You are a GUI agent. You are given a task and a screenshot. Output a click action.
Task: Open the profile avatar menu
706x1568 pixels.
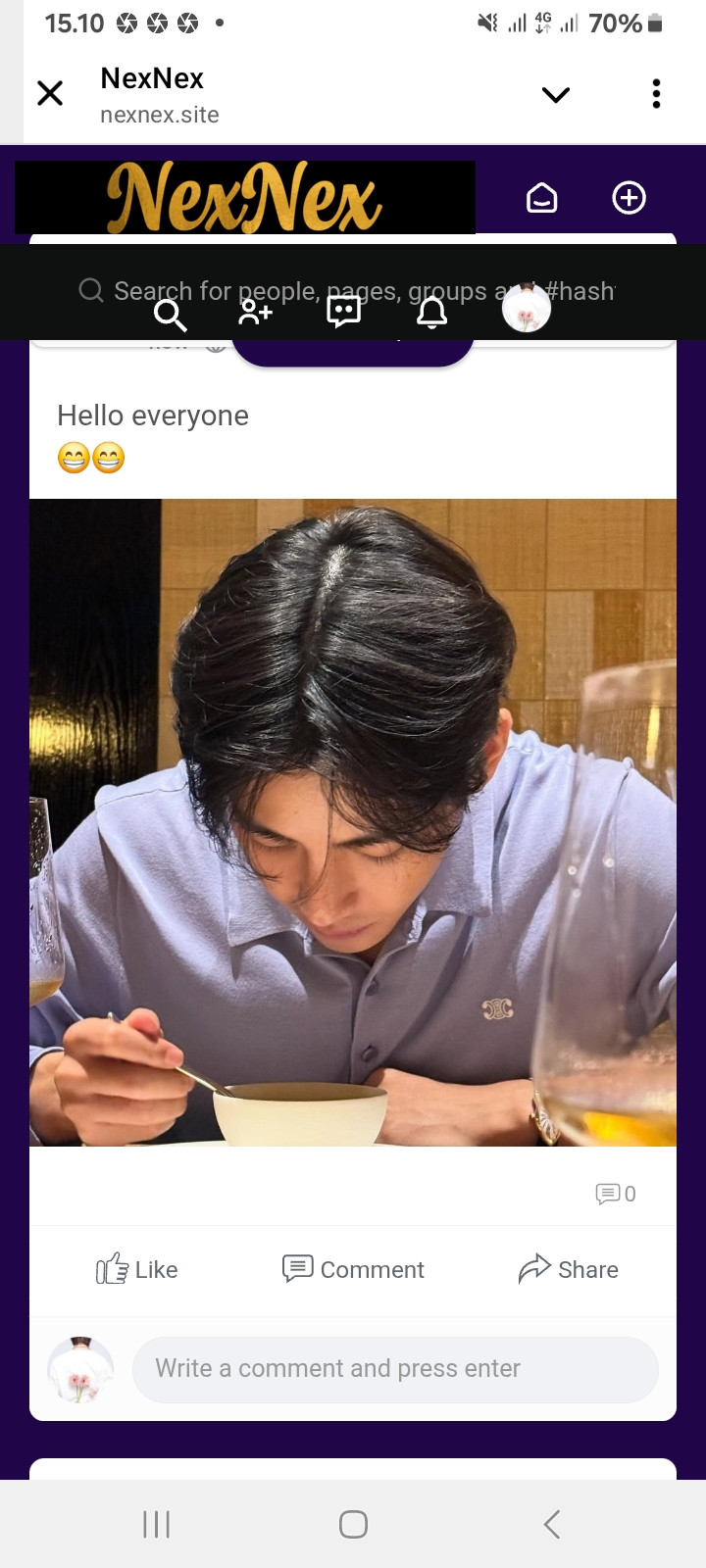tap(527, 310)
